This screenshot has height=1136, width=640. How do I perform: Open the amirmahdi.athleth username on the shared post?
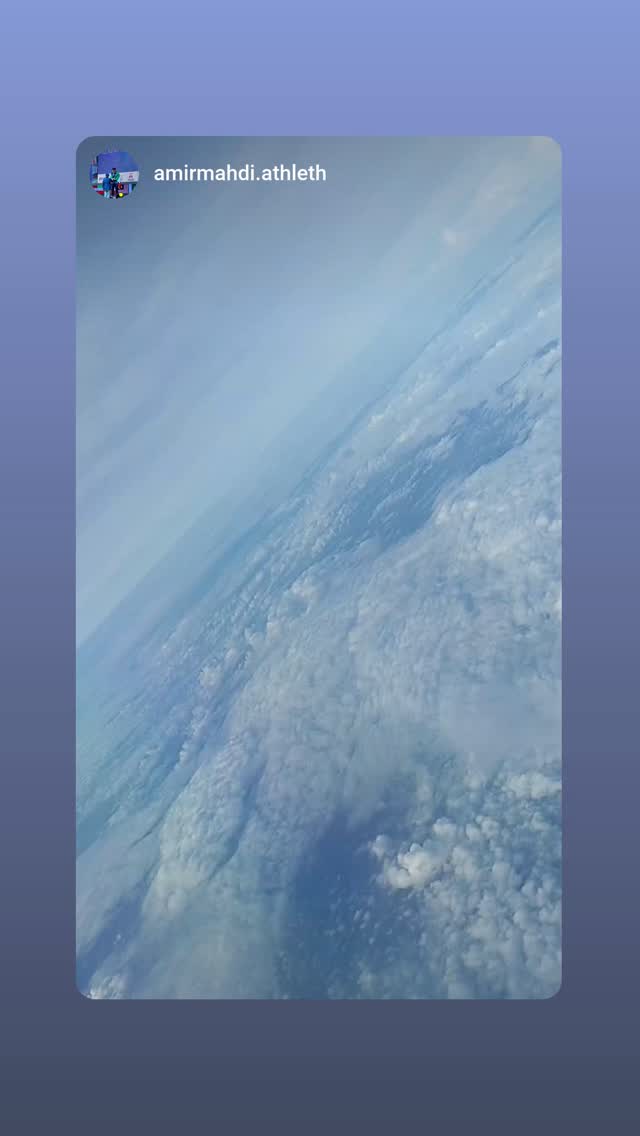coord(239,173)
